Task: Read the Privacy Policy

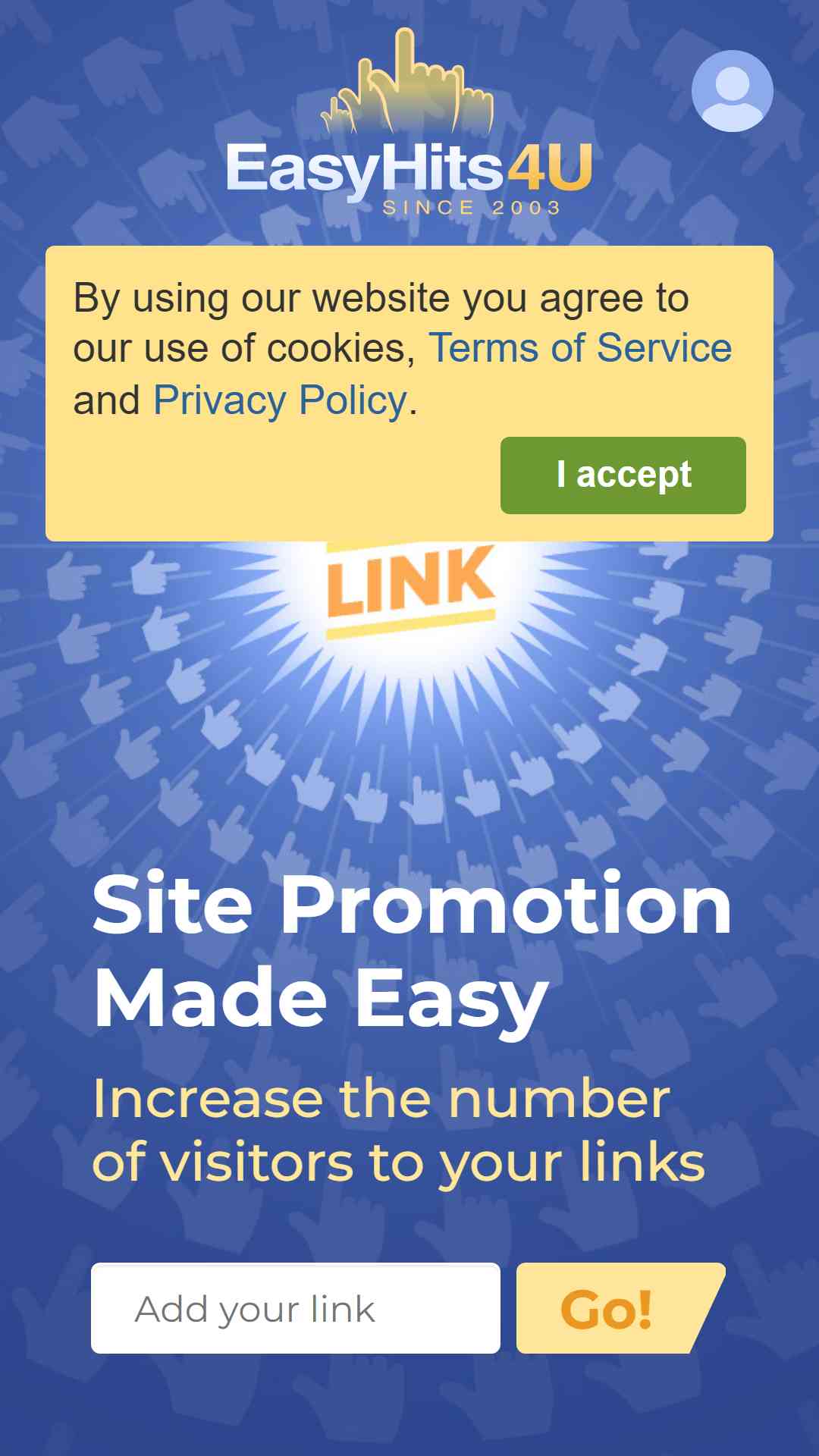Action: [280, 400]
